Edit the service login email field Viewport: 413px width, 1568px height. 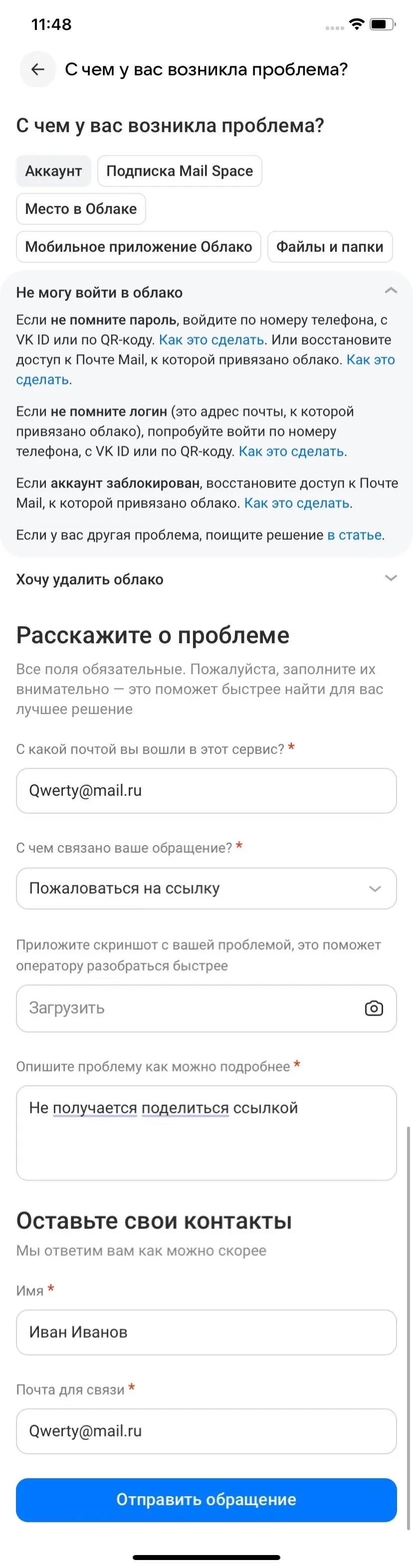pos(206,790)
